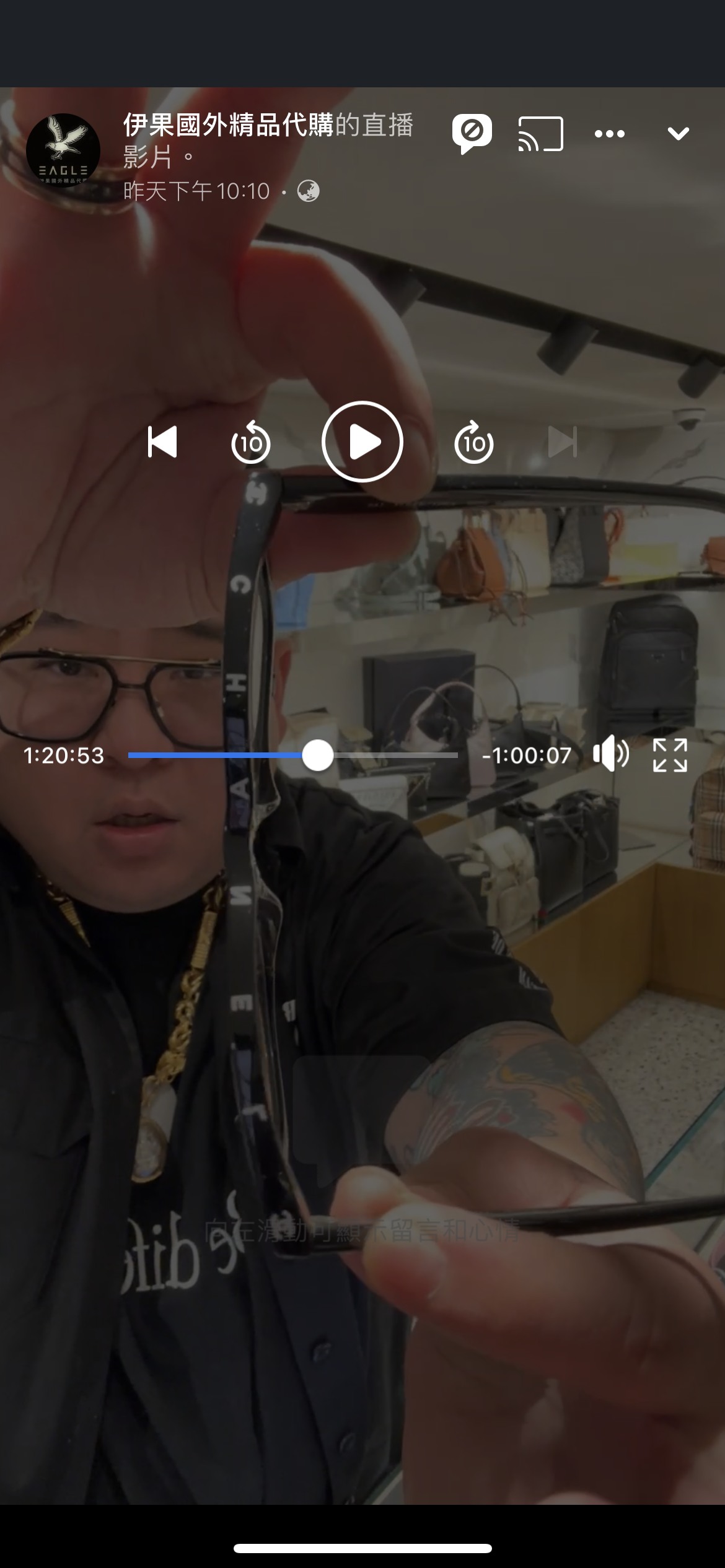The image size is (725, 1568).
Task: Open the EAGLE page profile picture
Action: click(x=63, y=150)
